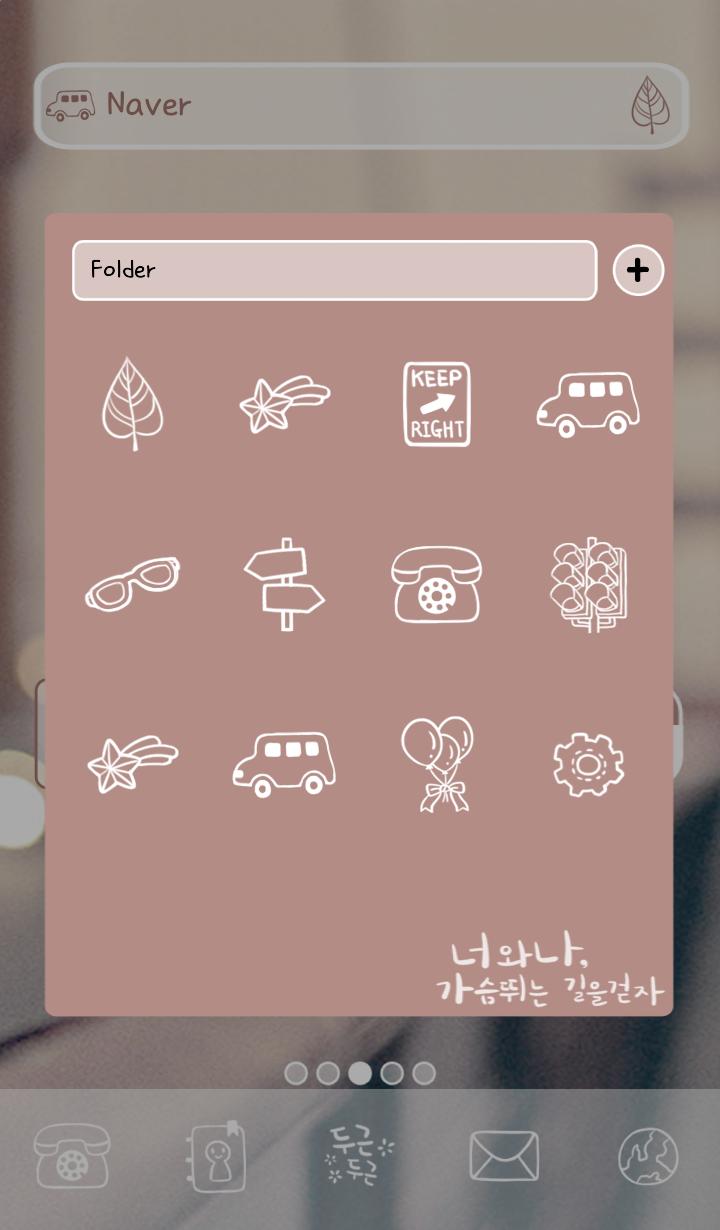Open contacts from the dock
The width and height of the screenshot is (720, 1230).
pos(217,1157)
